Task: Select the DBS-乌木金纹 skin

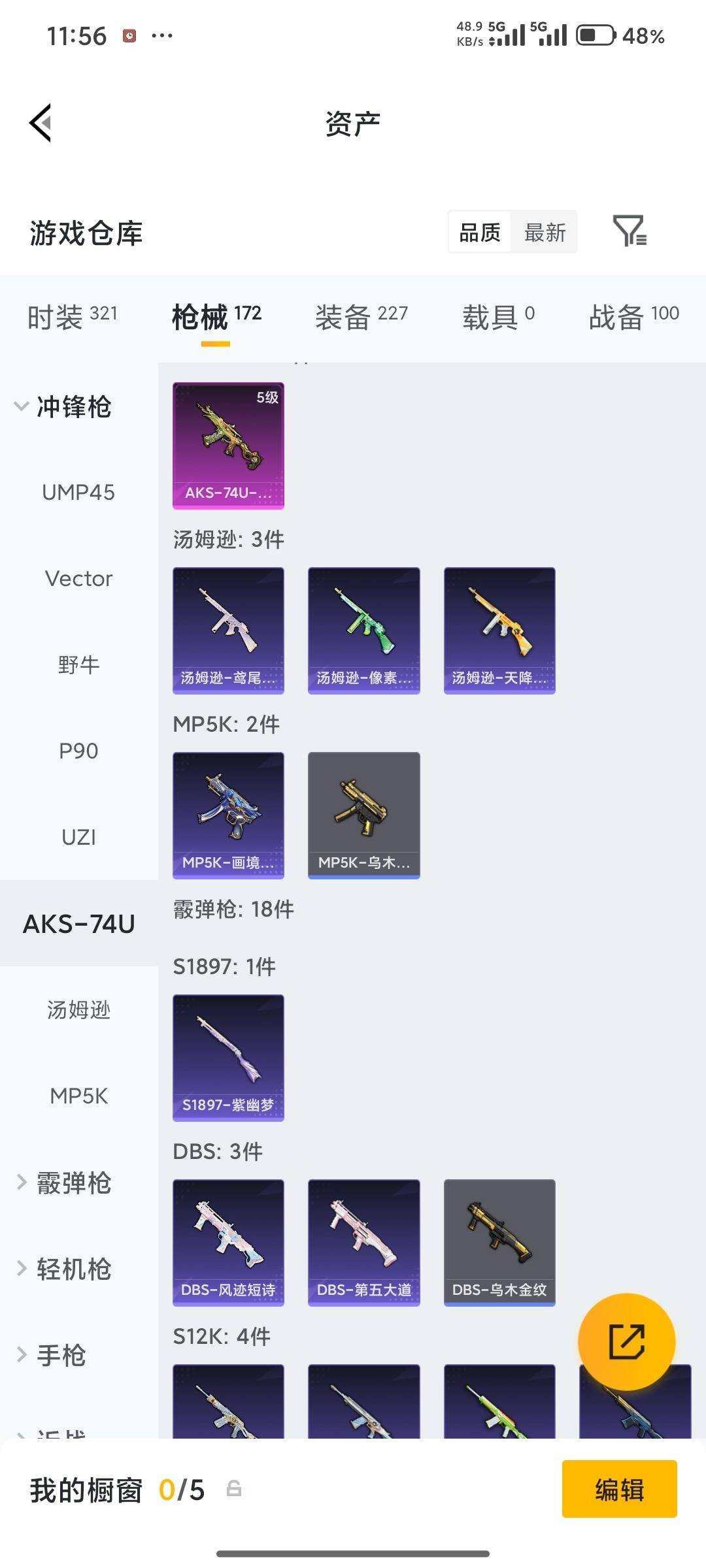Action: (x=499, y=1241)
